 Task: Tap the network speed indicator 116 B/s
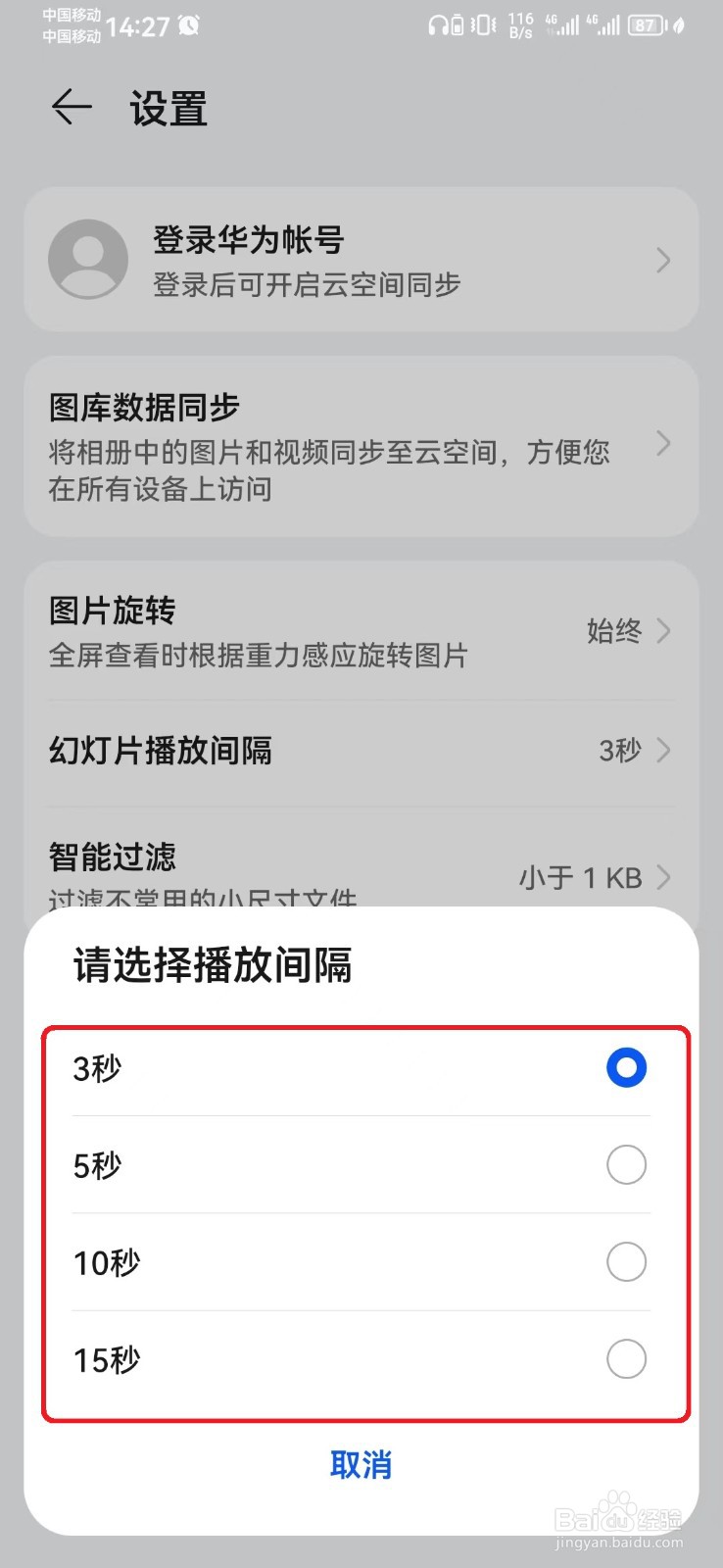[x=519, y=25]
